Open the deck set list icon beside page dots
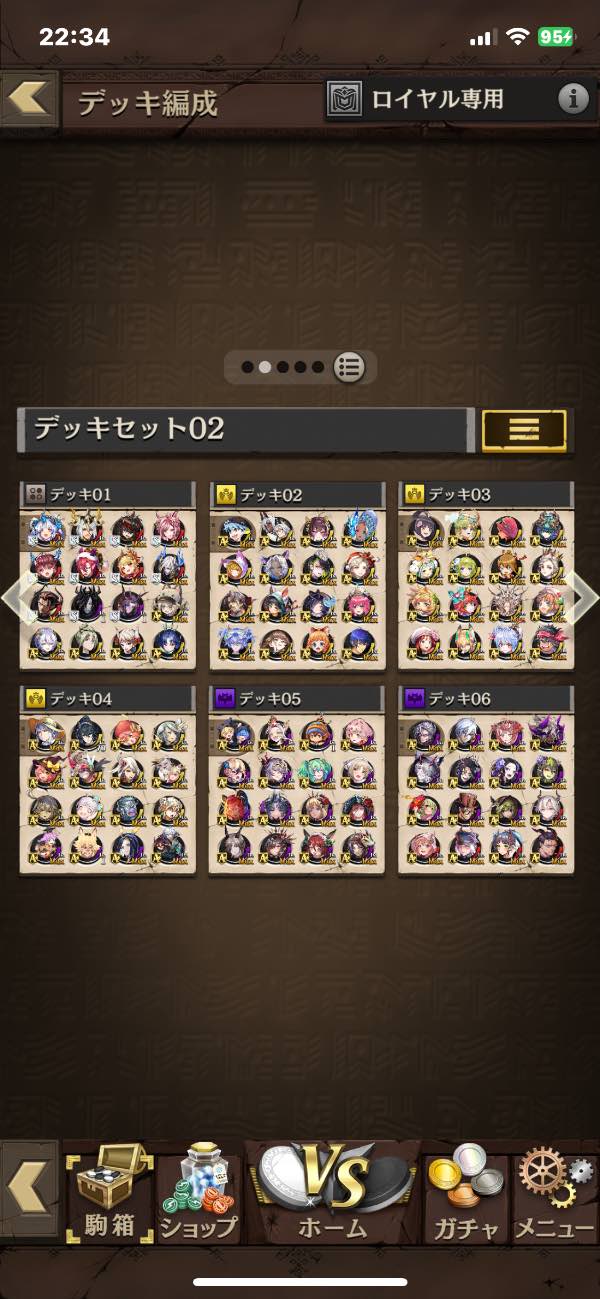The image size is (600, 1299). coord(349,367)
